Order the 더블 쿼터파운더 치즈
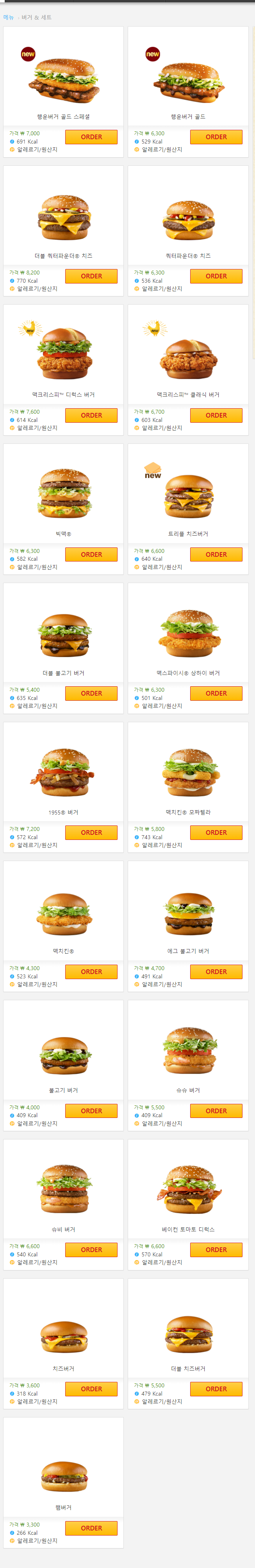This screenshot has width=255, height=1568. [91, 276]
